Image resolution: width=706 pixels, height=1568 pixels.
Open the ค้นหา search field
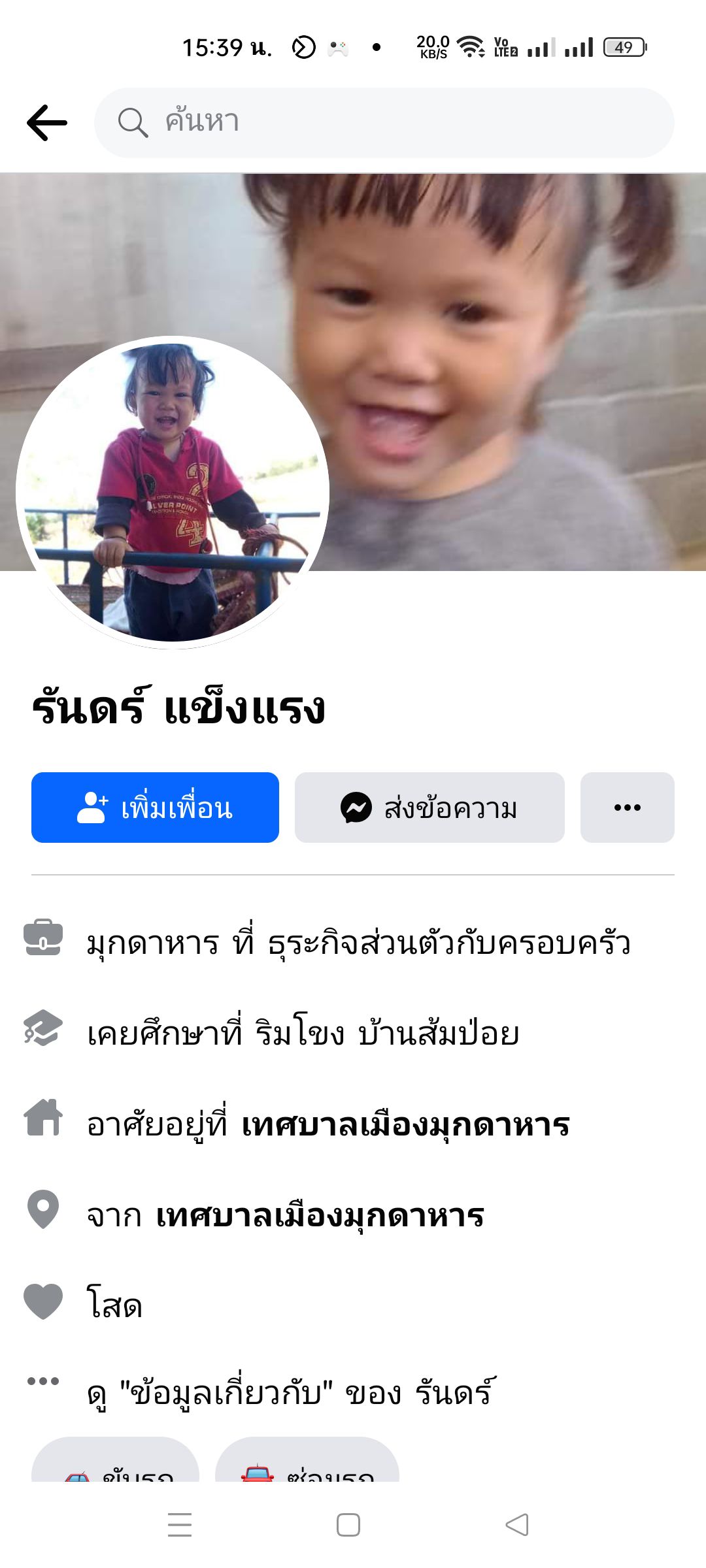[384, 123]
